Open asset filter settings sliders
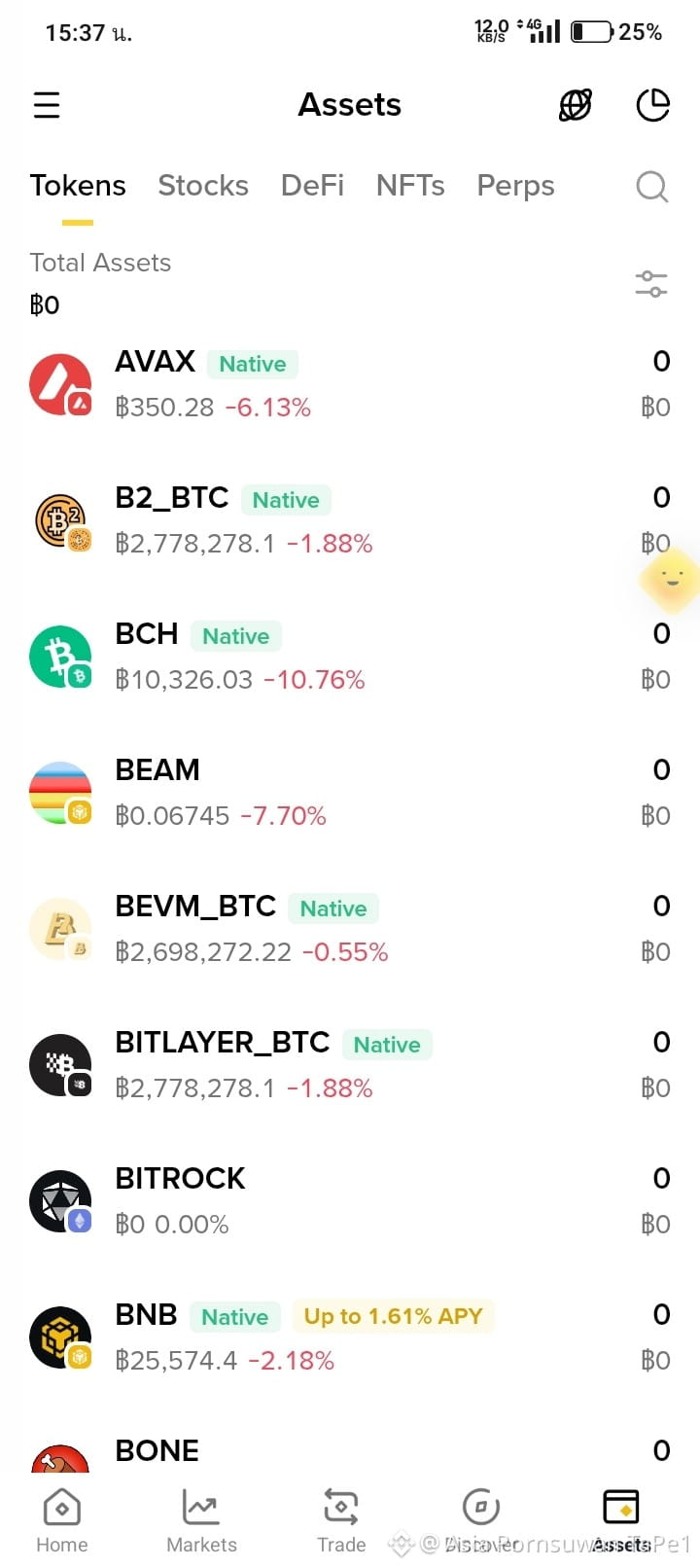The width and height of the screenshot is (700, 1568). (x=651, y=284)
